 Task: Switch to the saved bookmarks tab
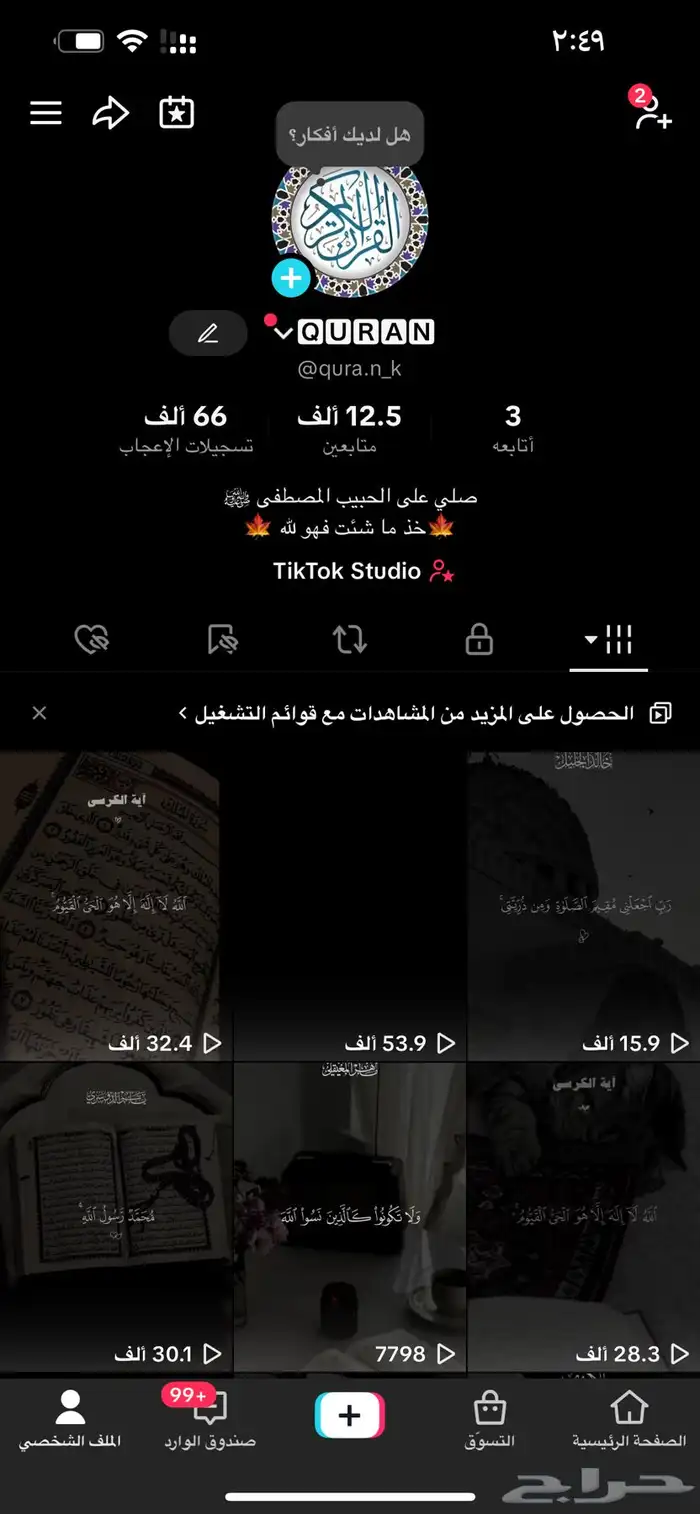point(222,639)
